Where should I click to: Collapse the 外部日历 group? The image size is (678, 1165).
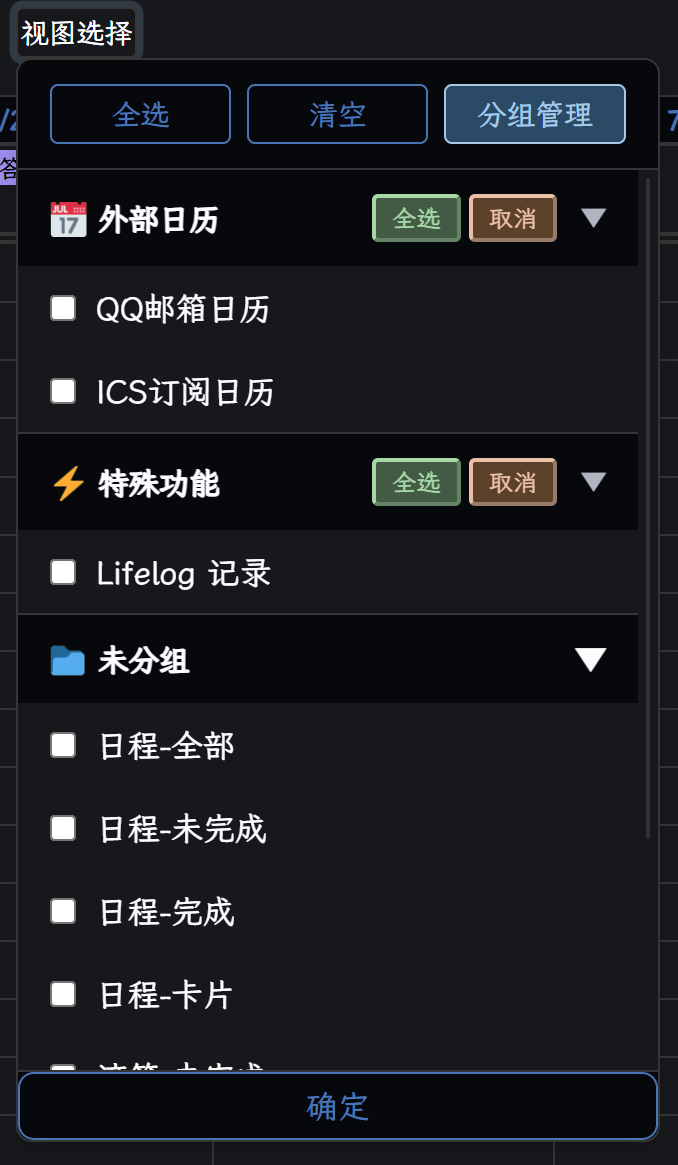594,218
